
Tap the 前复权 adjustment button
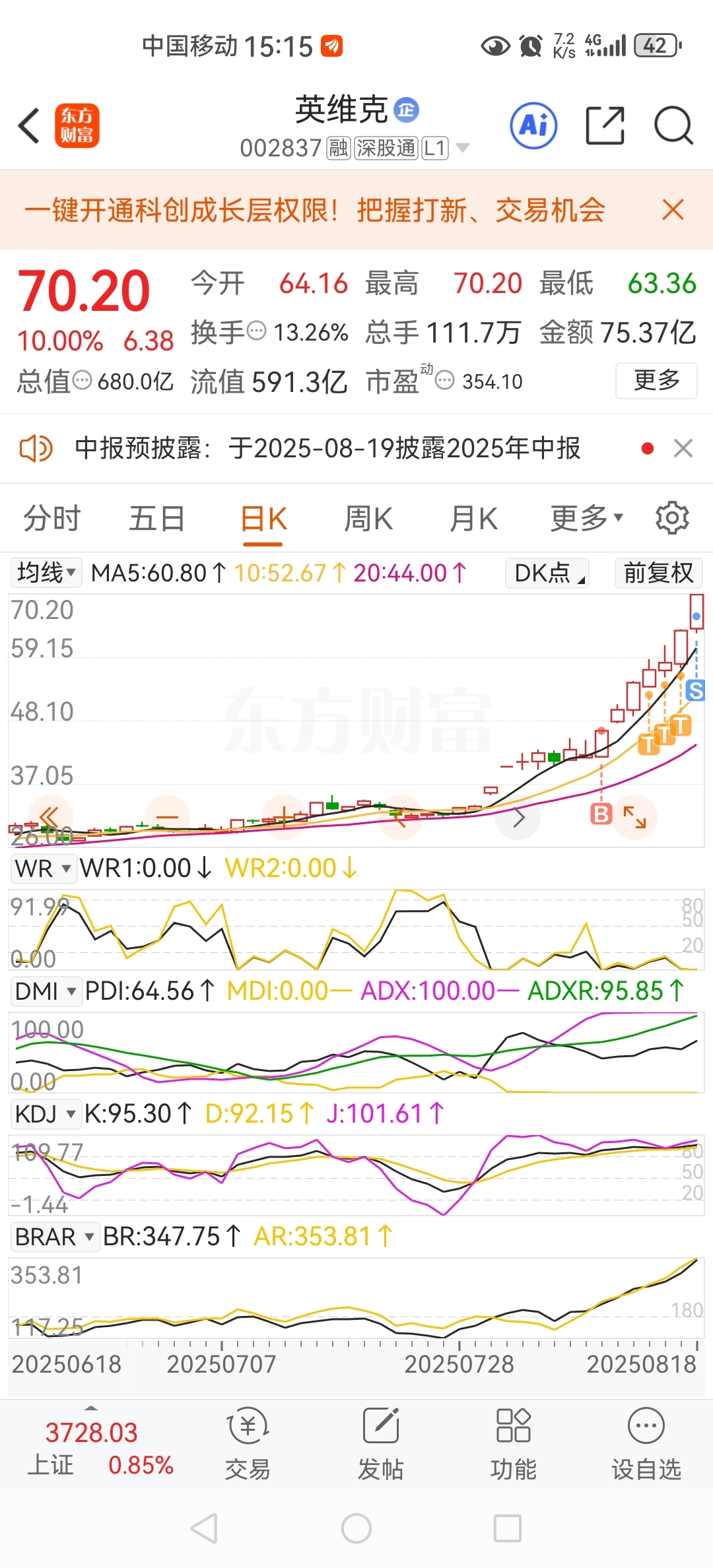point(658,572)
